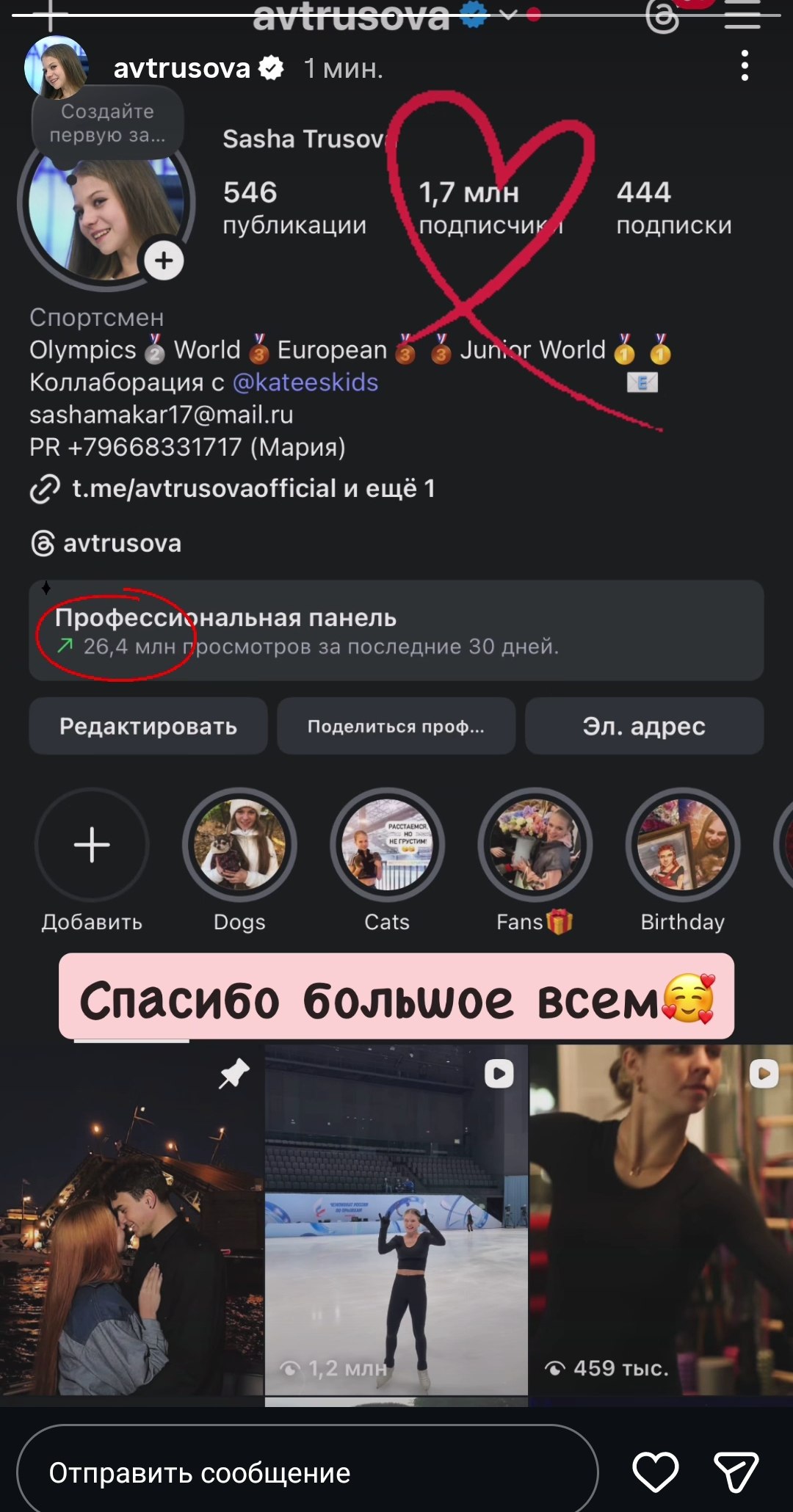Open the Dogs story highlight
This screenshot has height=1512, width=793.
pyautogui.click(x=239, y=846)
